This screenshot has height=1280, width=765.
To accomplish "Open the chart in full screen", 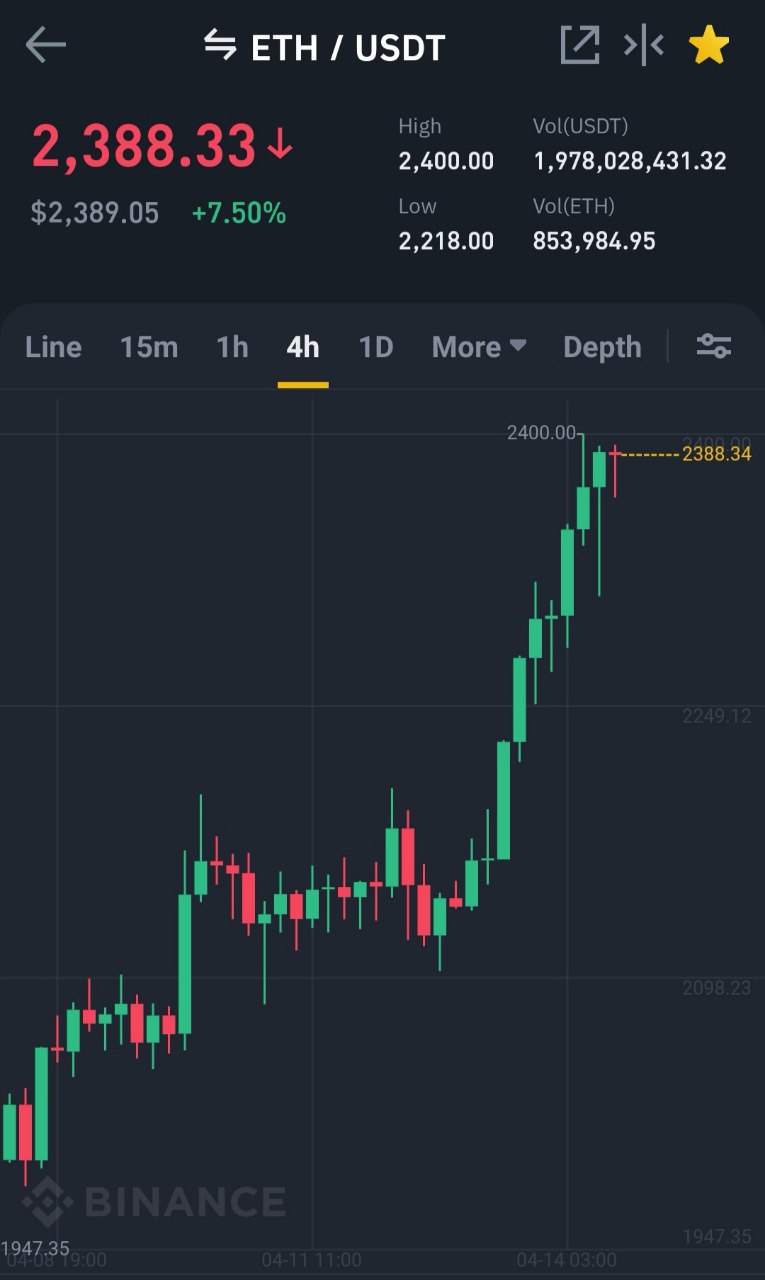I will (580, 45).
